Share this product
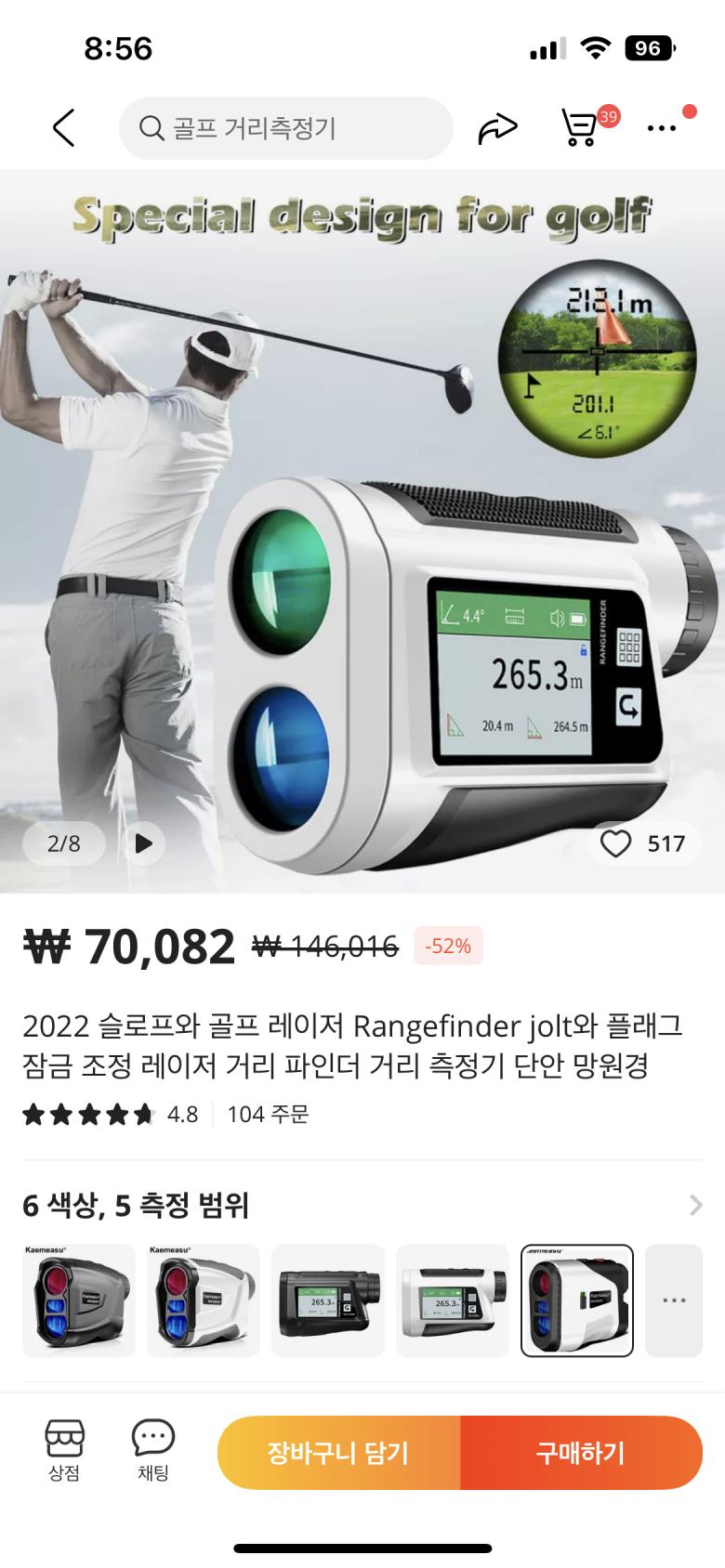Viewport: 725px width, 1568px height. 497,128
